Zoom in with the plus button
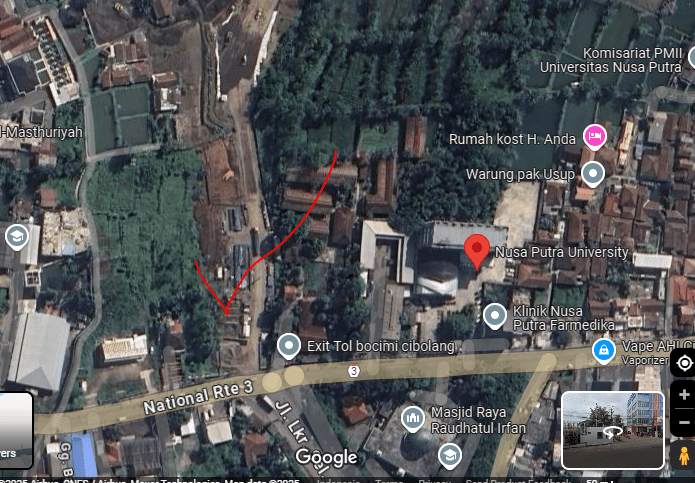This screenshot has height=483, width=695. click(x=684, y=395)
